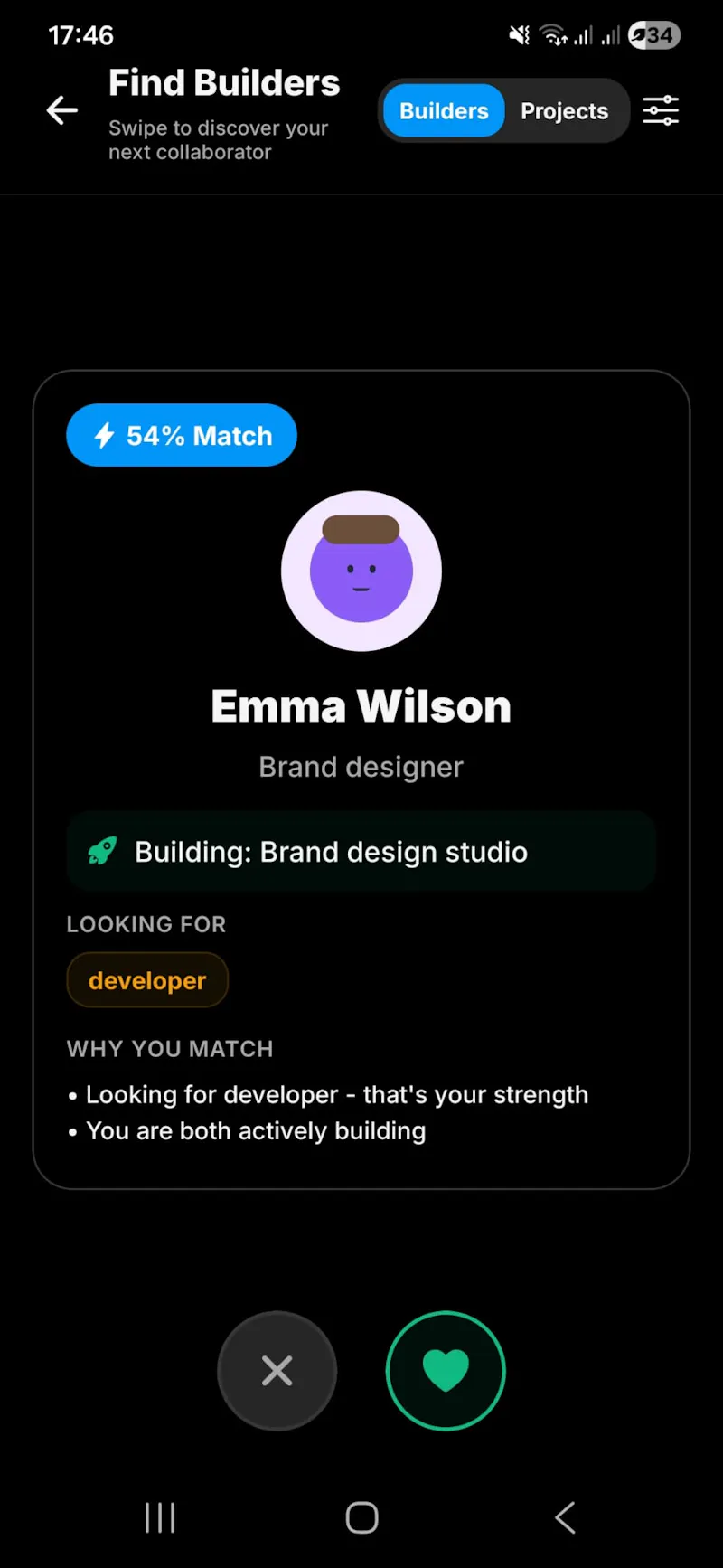Image resolution: width=723 pixels, height=1568 pixels.
Task: Switch to the Projects segment
Action: (565, 110)
